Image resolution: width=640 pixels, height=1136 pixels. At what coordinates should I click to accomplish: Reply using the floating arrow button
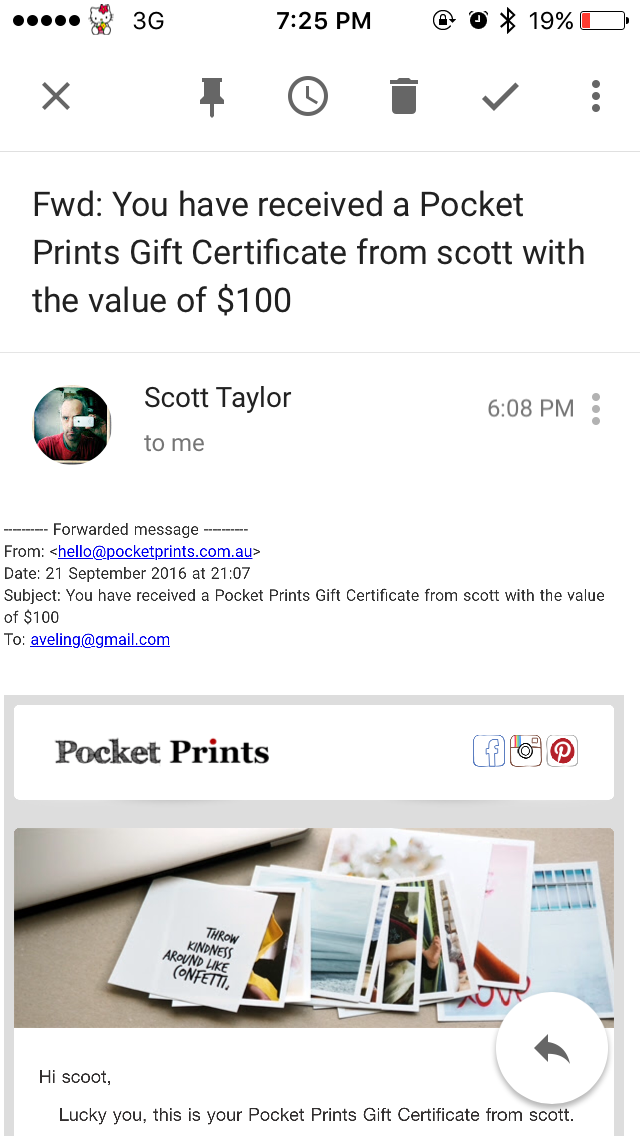[552, 1048]
